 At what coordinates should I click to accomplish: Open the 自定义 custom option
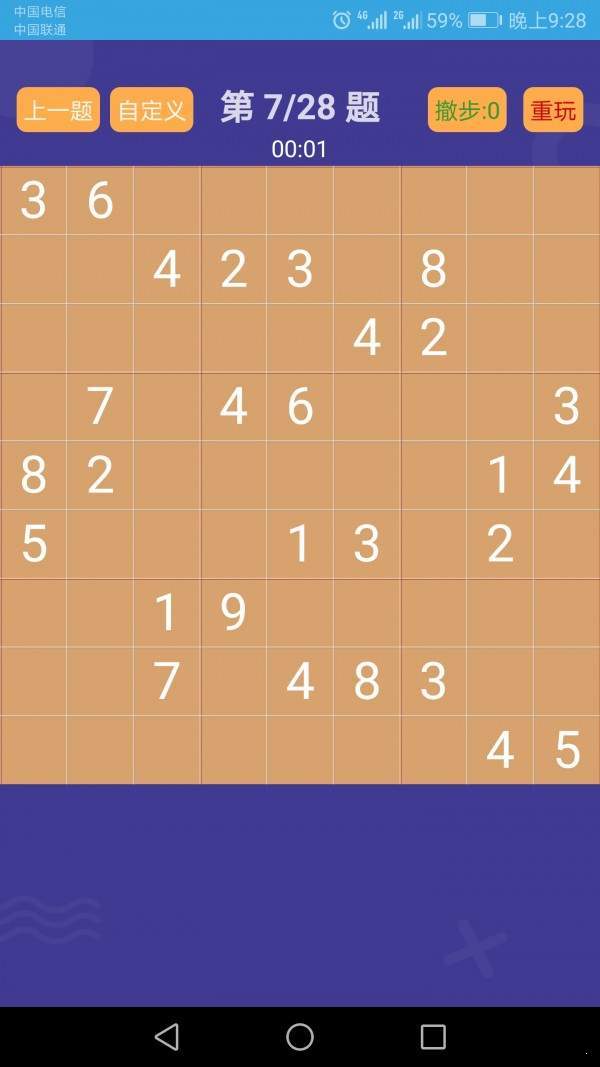click(x=151, y=110)
